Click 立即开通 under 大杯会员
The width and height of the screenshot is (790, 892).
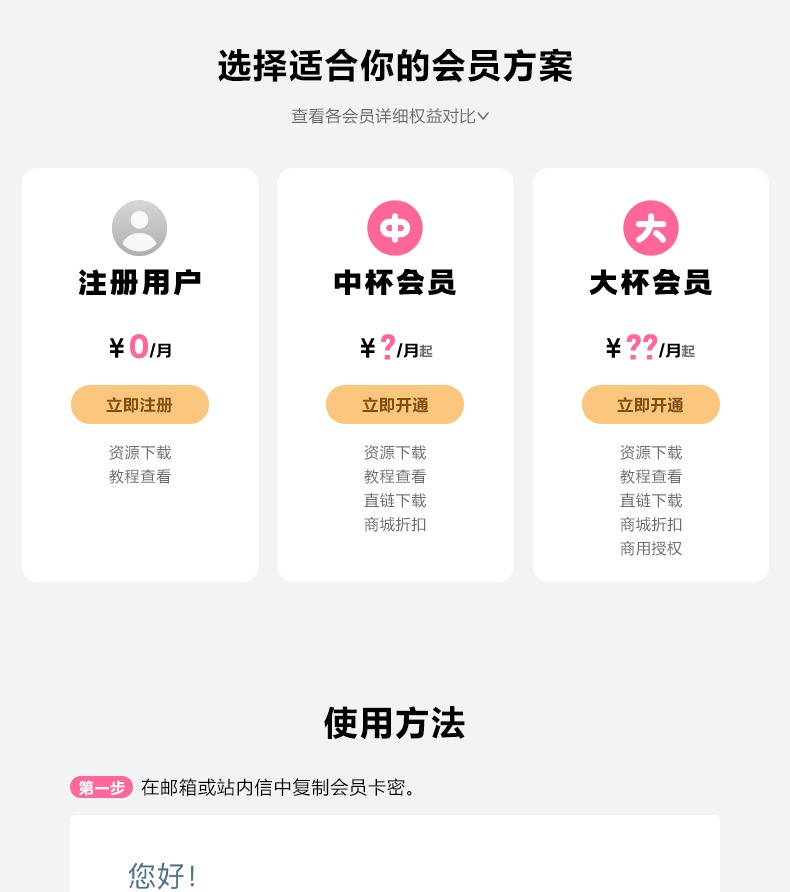click(x=650, y=404)
